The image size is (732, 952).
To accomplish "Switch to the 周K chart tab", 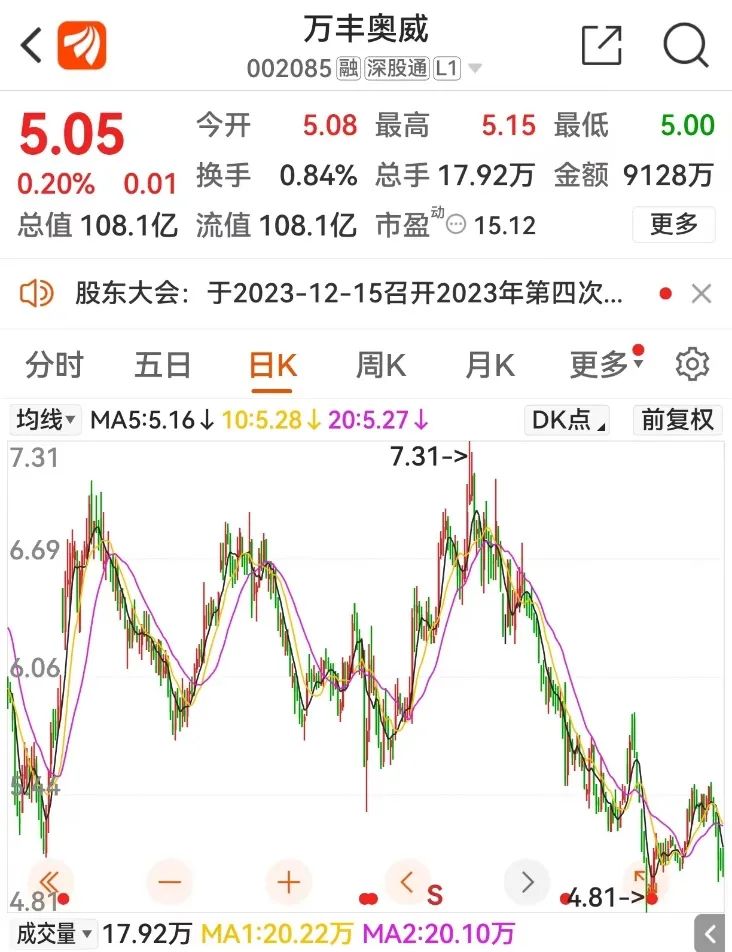I will pyautogui.click(x=381, y=365).
